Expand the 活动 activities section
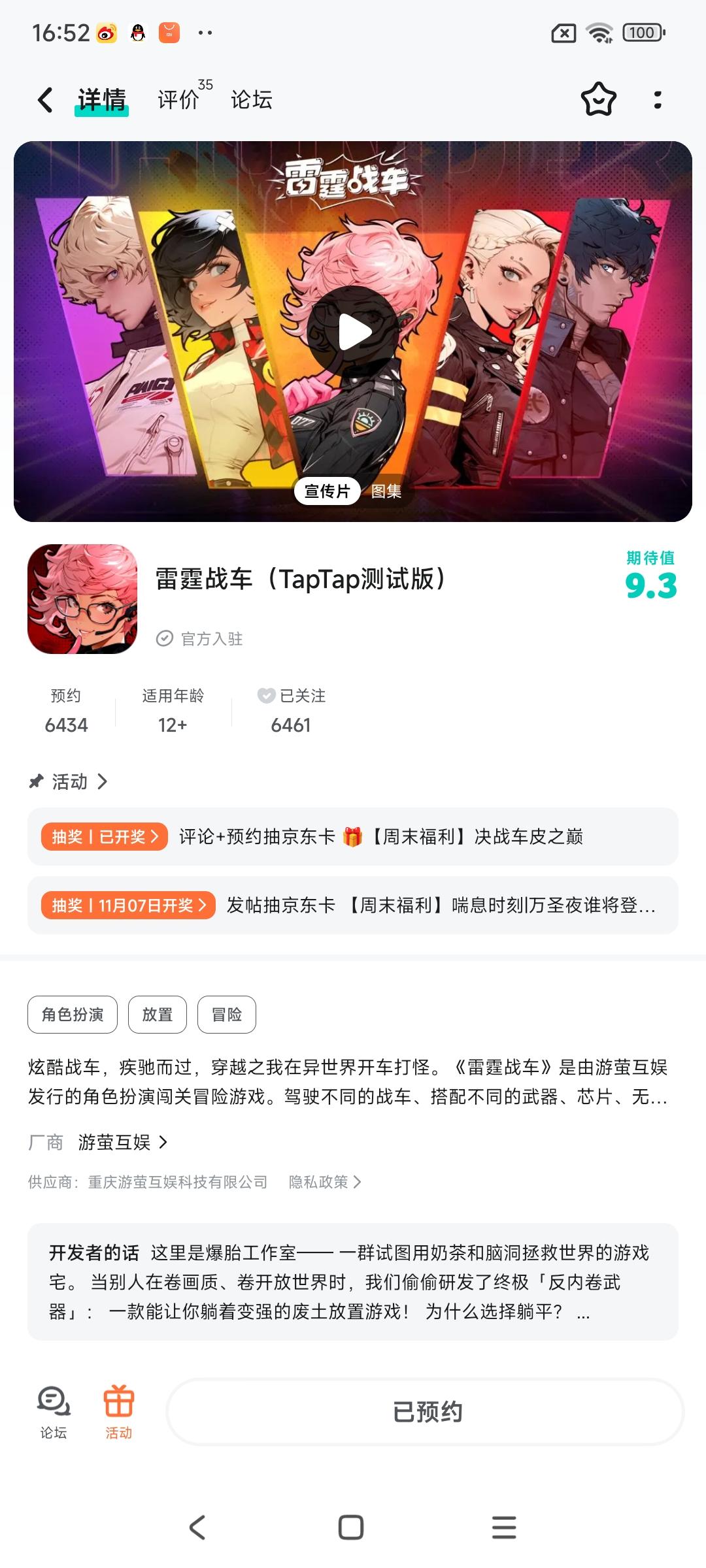Viewport: 706px width, 1568px height. coord(69,781)
